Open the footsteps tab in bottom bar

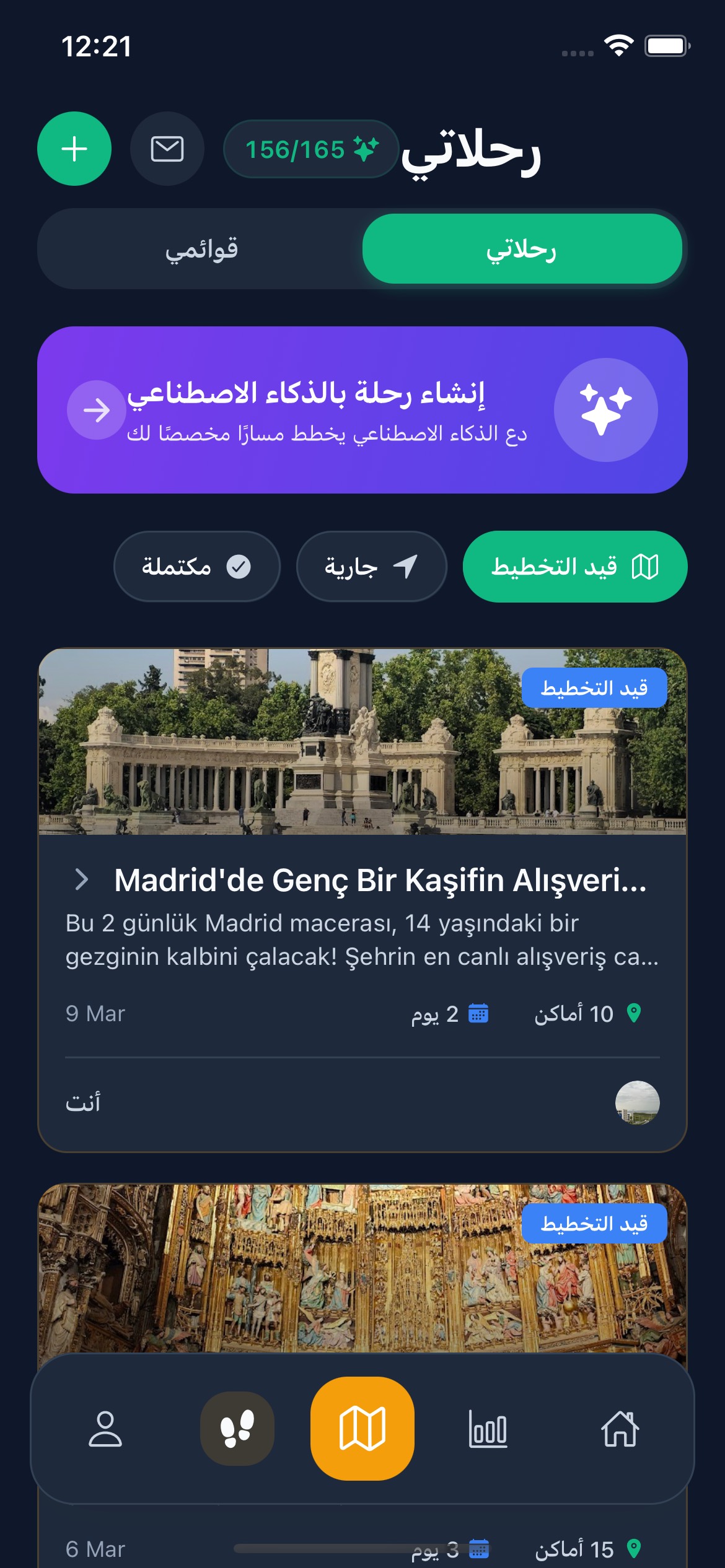tap(237, 1429)
